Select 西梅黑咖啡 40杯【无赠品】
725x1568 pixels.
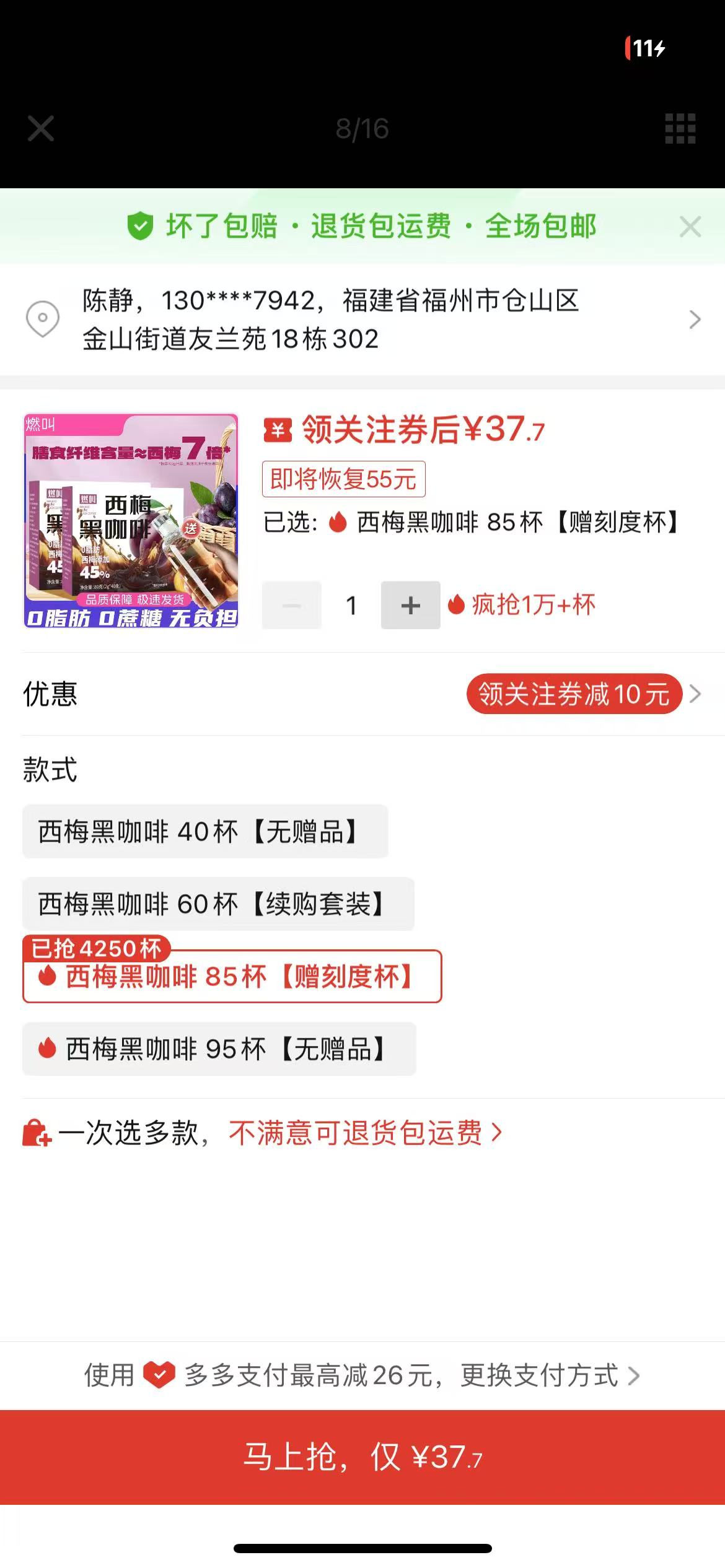pyautogui.click(x=205, y=831)
